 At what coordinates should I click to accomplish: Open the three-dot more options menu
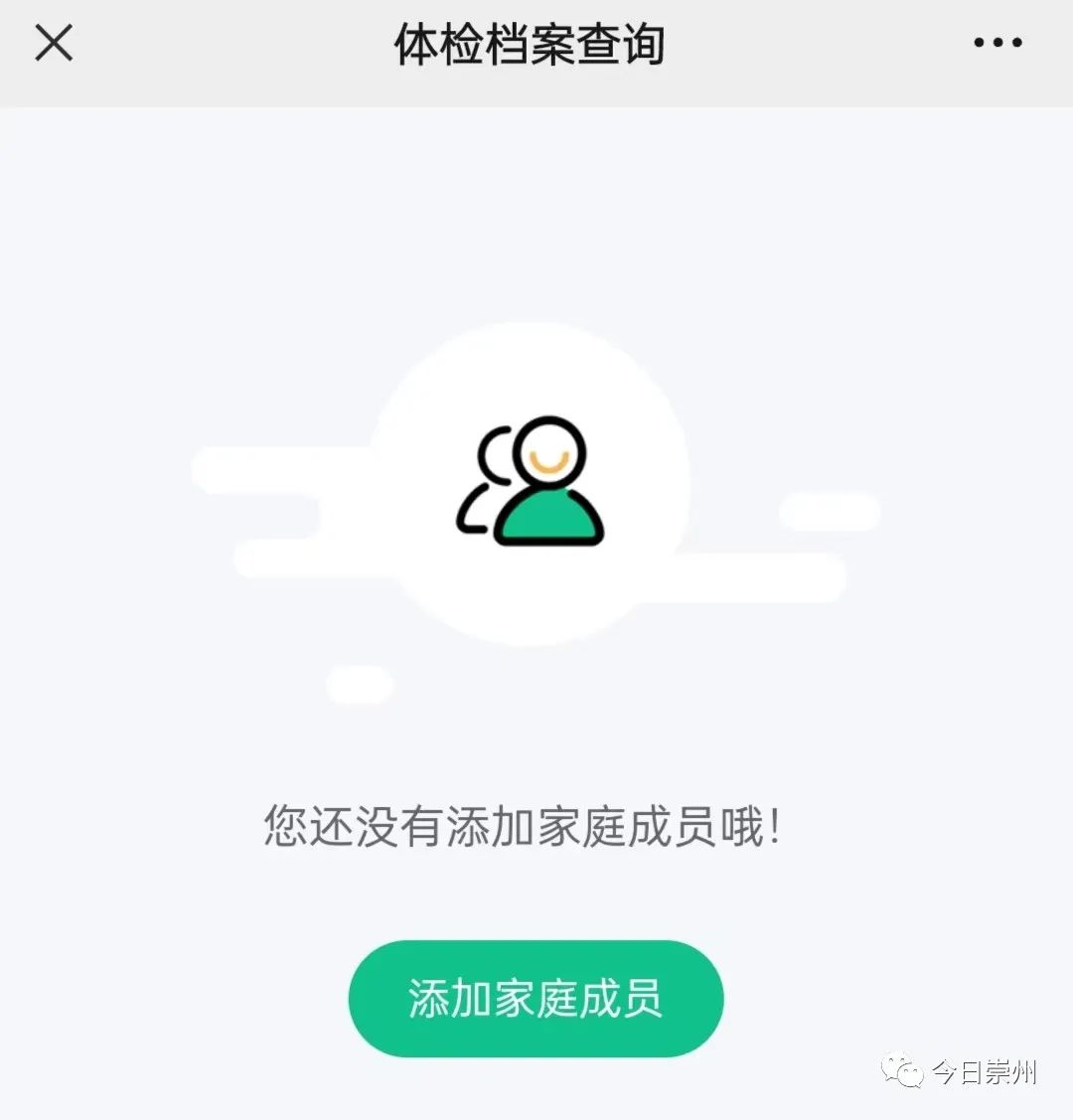click(997, 43)
